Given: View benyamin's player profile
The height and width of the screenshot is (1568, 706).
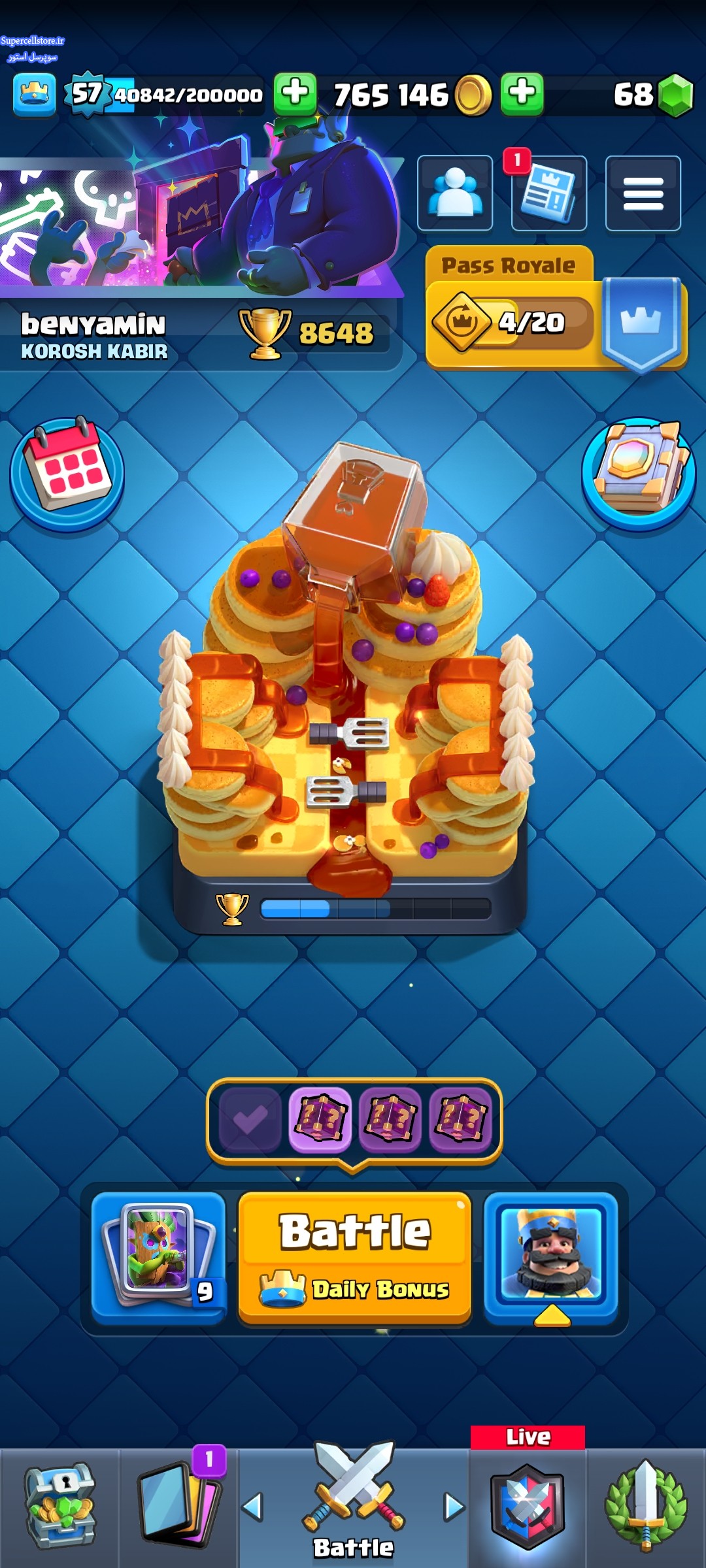Looking at the screenshot, I should click(94, 336).
